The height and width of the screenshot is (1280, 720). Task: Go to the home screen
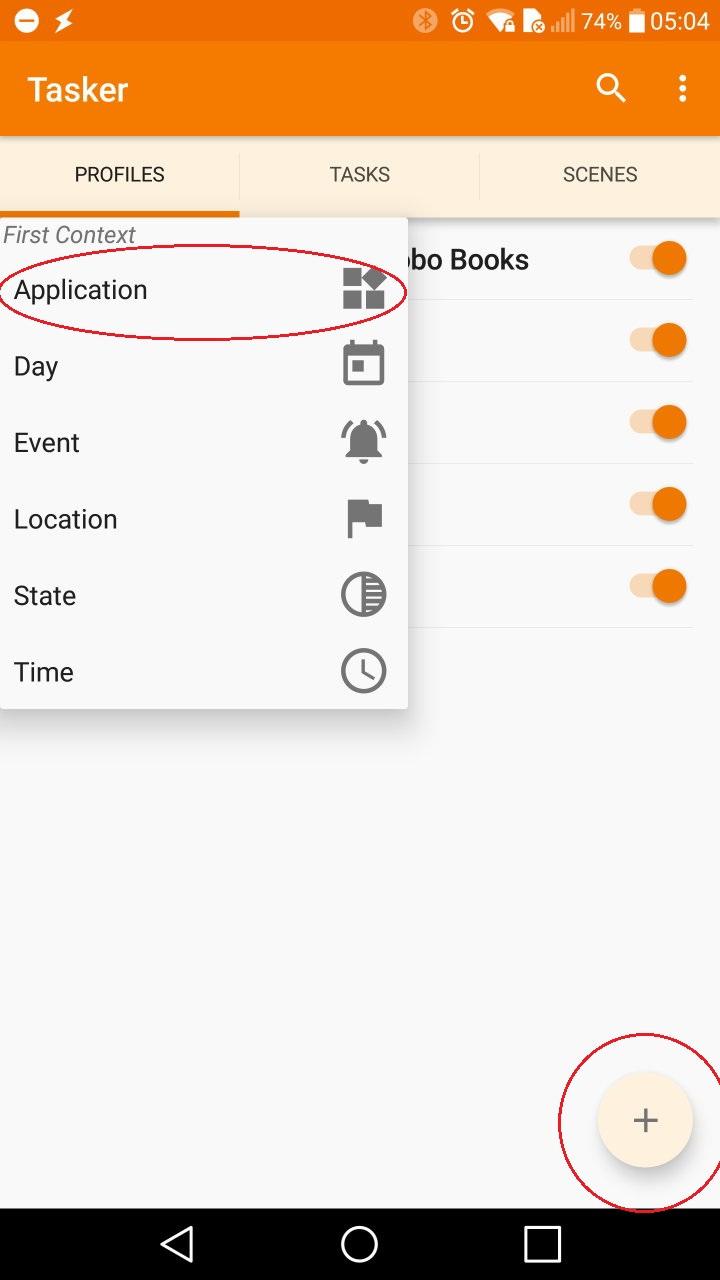tap(359, 1244)
